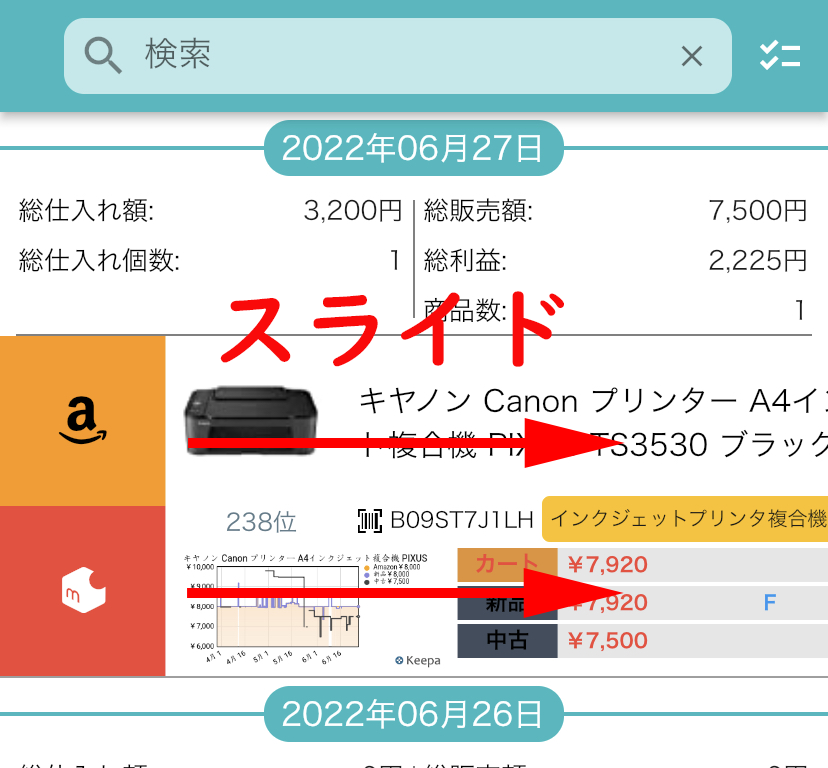The height and width of the screenshot is (768, 828).
Task: Open the Keepa price history chart
Action: (x=312, y=607)
